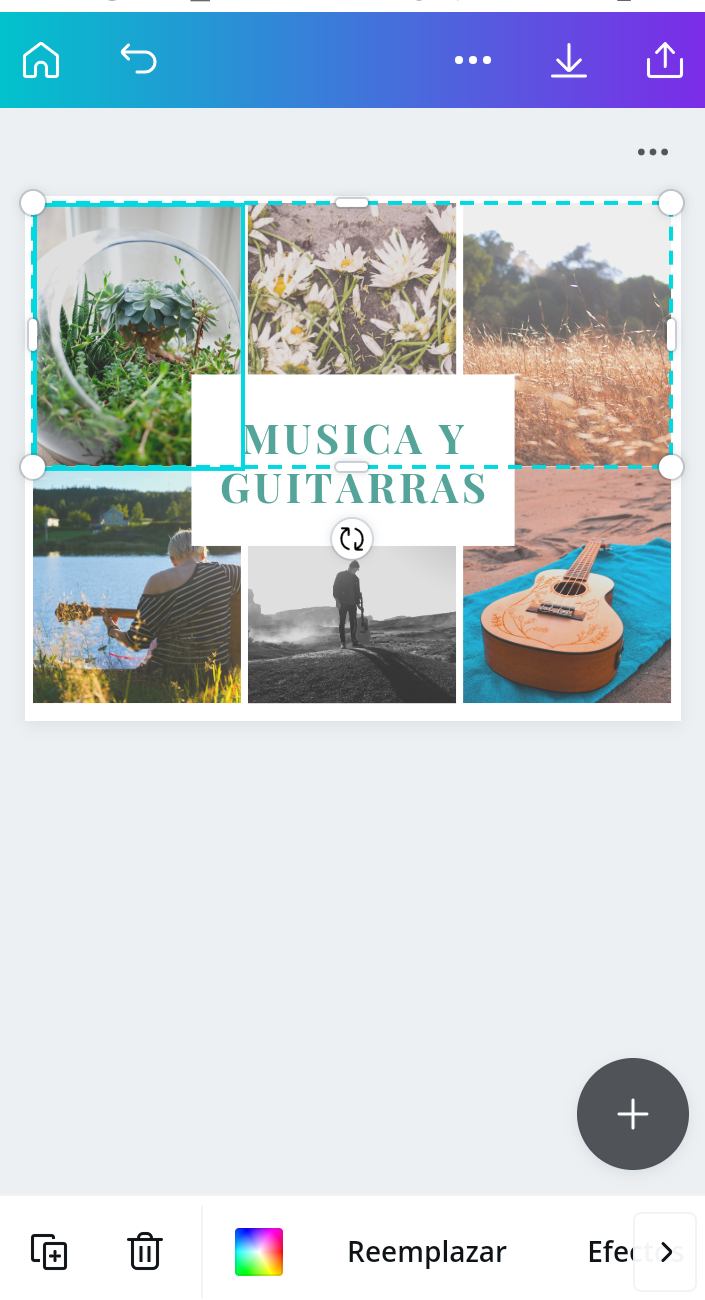The height and width of the screenshot is (1300, 705).
Task: Open the Efectos option
Action: (610, 1252)
